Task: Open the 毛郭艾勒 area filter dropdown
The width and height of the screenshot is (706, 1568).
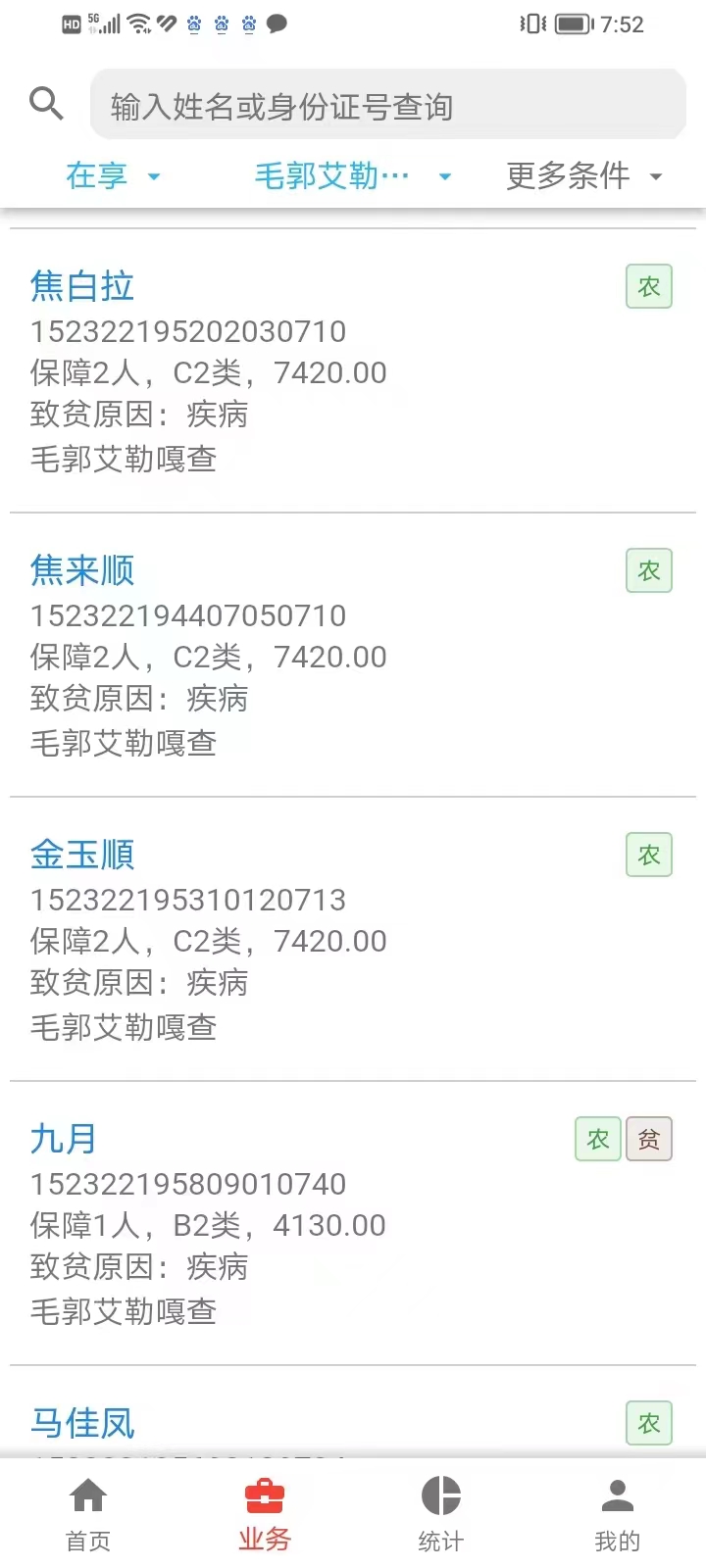Action: click(353, 176)
